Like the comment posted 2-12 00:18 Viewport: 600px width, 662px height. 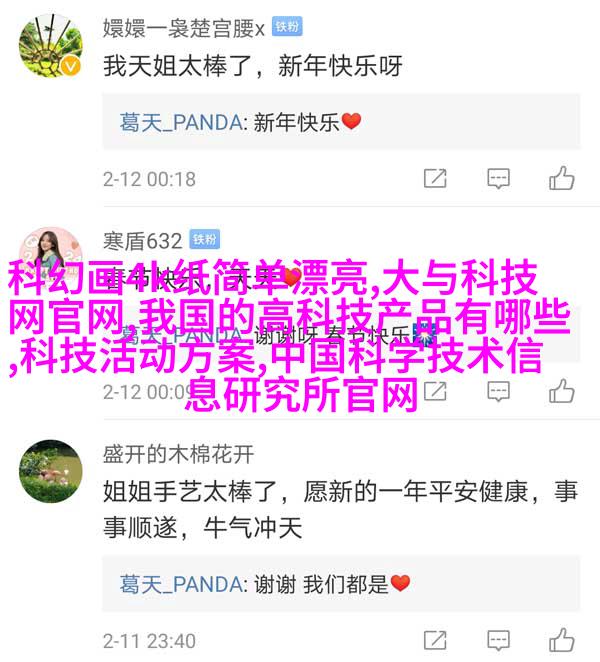561,179
